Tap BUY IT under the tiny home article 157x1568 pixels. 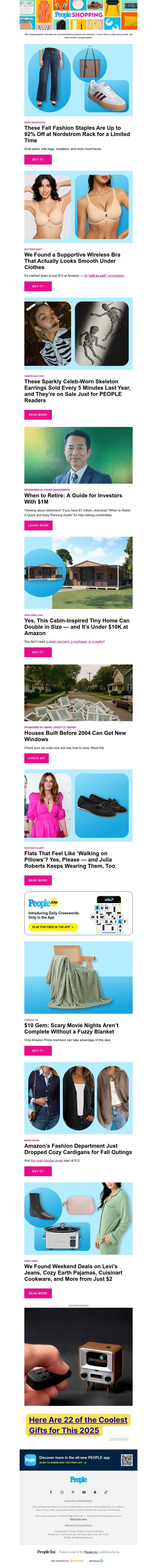click(38, 652)
